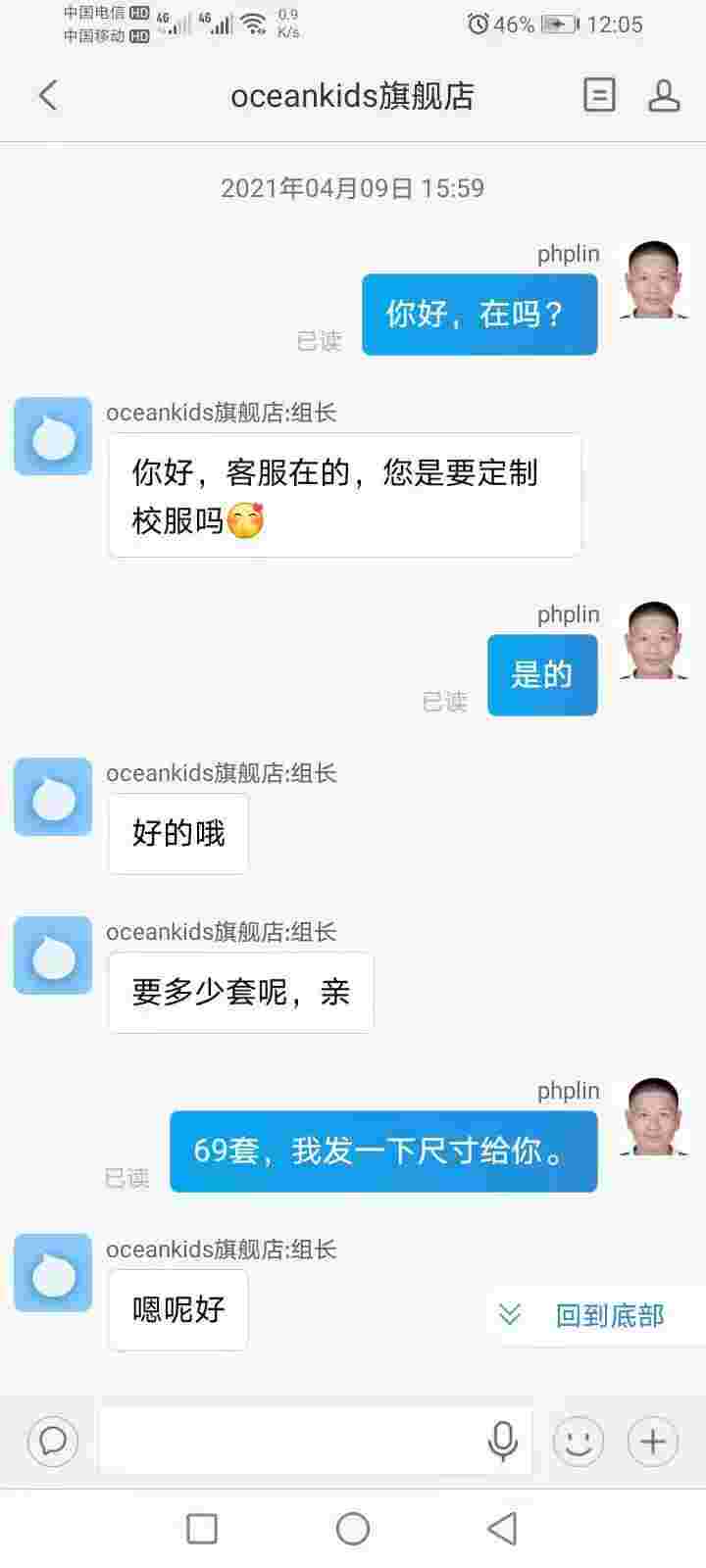The width and height of the screenshot is (706, 1568).
Task: Go back from the oceankids chat
Action: pyautogui.click(x=47, y=95)
